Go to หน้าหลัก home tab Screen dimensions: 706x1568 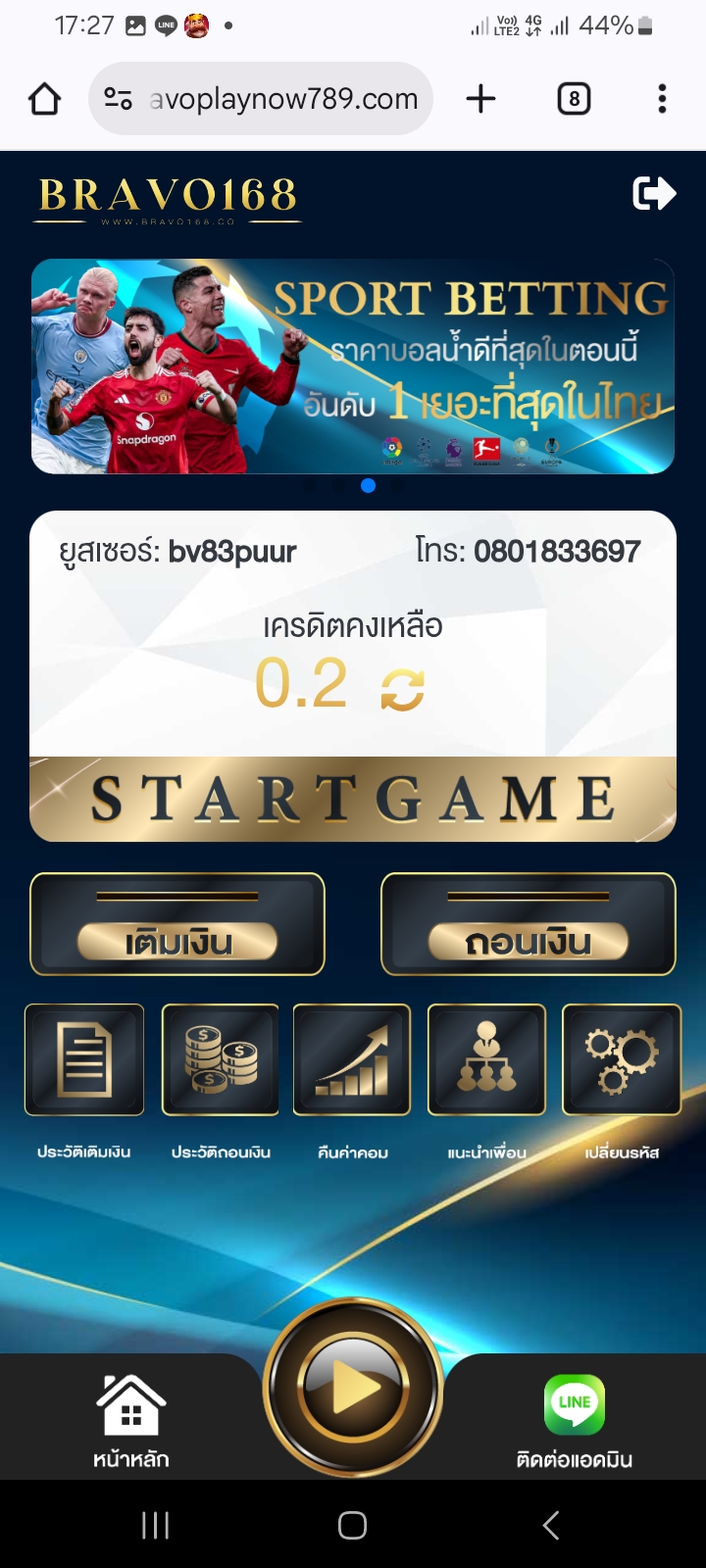(130, 1419)
